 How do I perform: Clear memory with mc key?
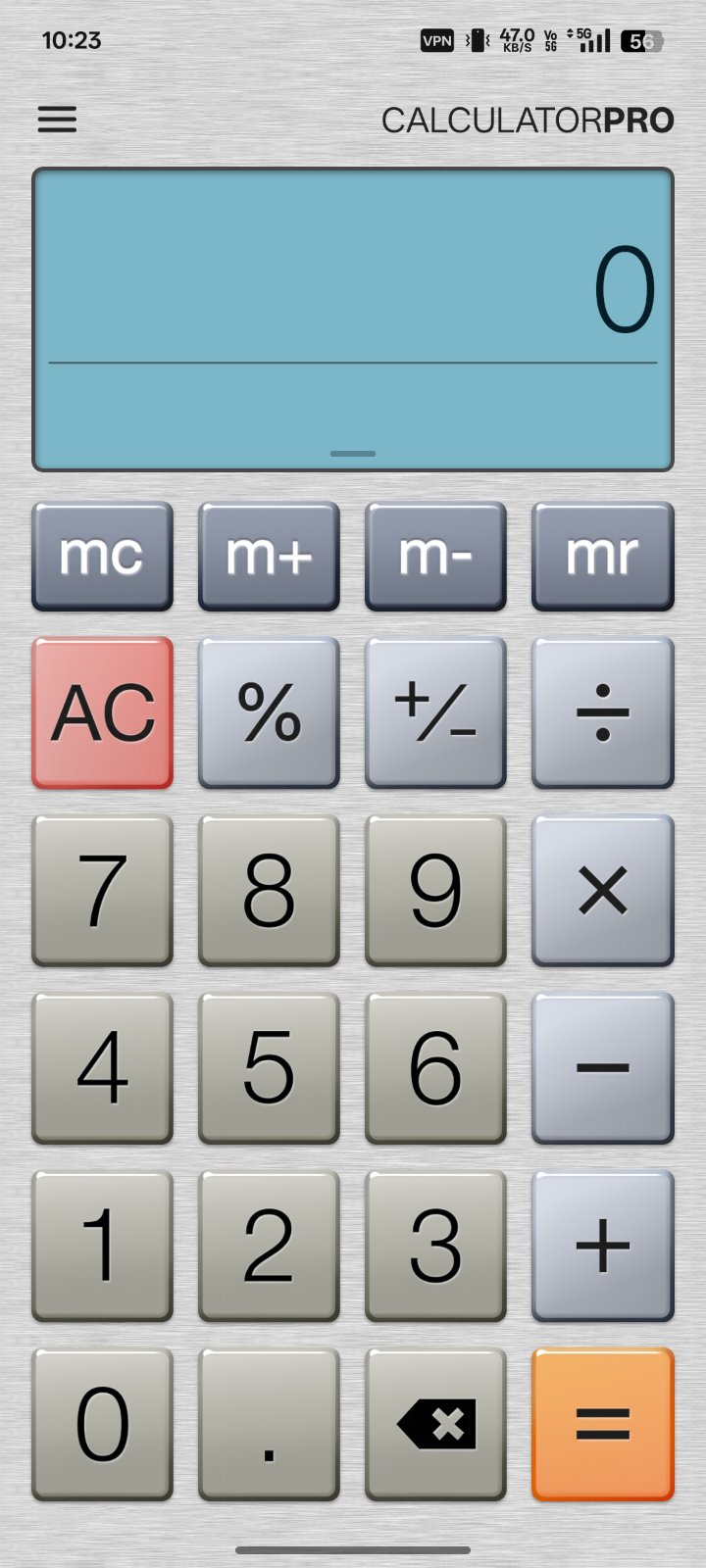point(102,556)
